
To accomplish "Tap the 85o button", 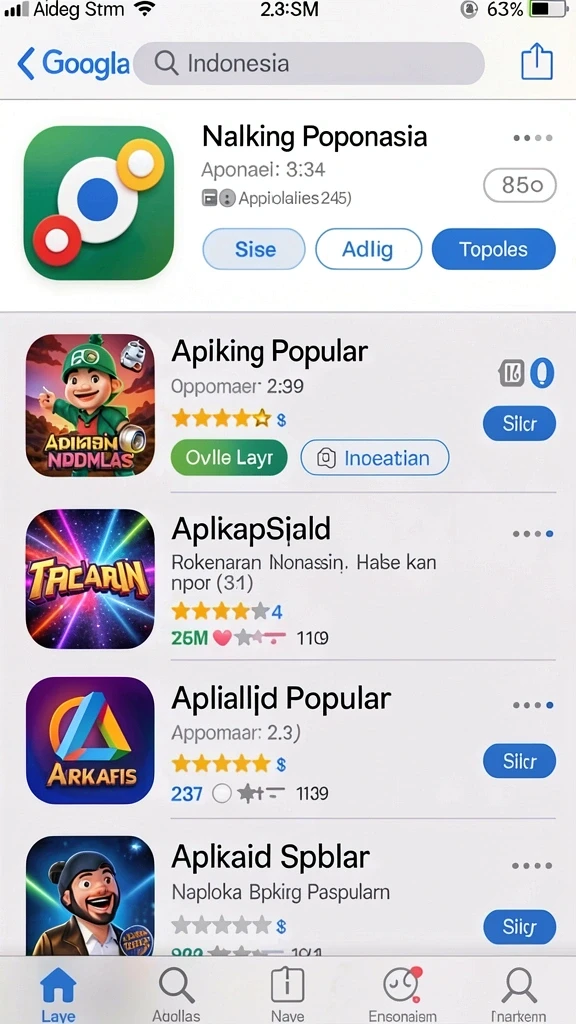I will click(x=520, y=185).
